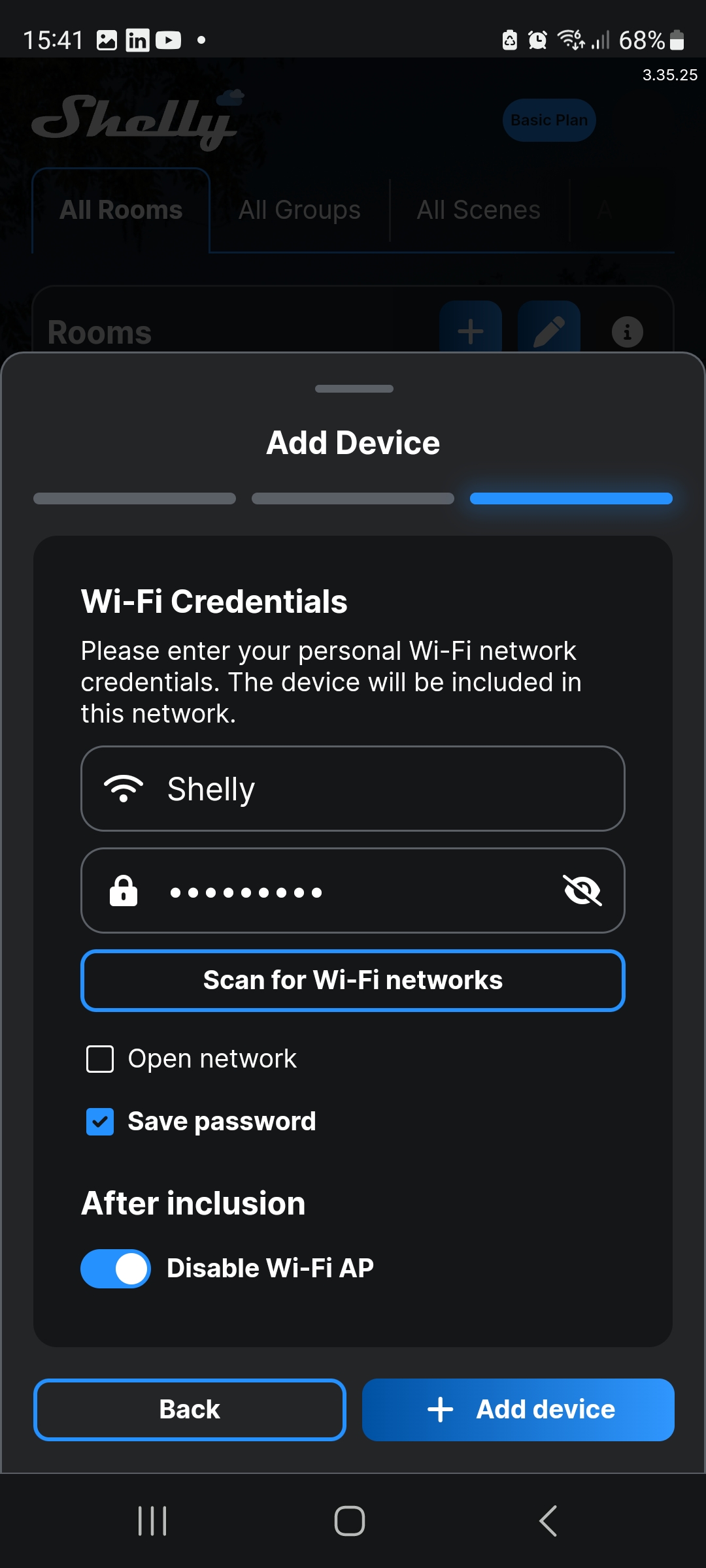Scan for Wi-Fi networks
The height and width of the screenshot is (1568, 706).
pyautogui.click(x=353, y=980)
